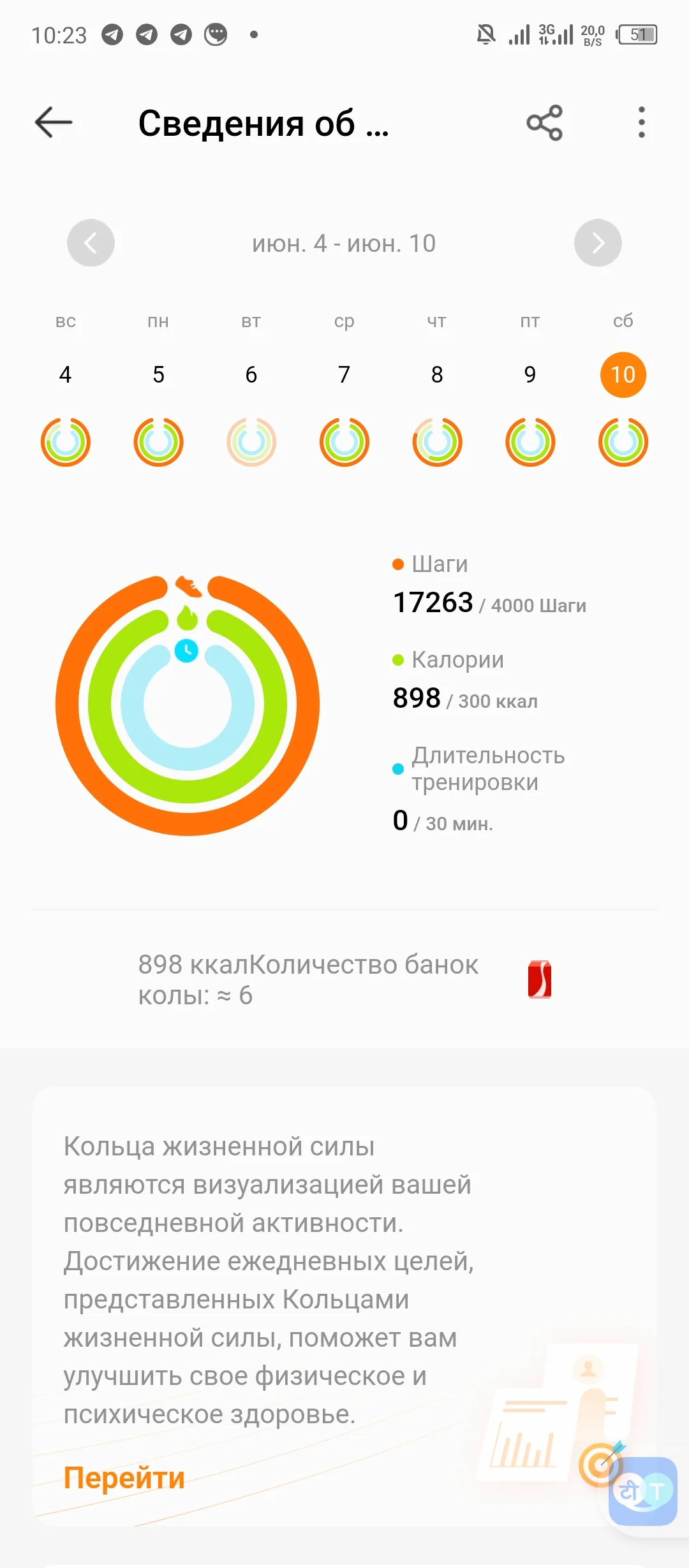The height and width of the screenshot is (1568, 689).
Task: Click the cola calories summary text
Action: 306,980
